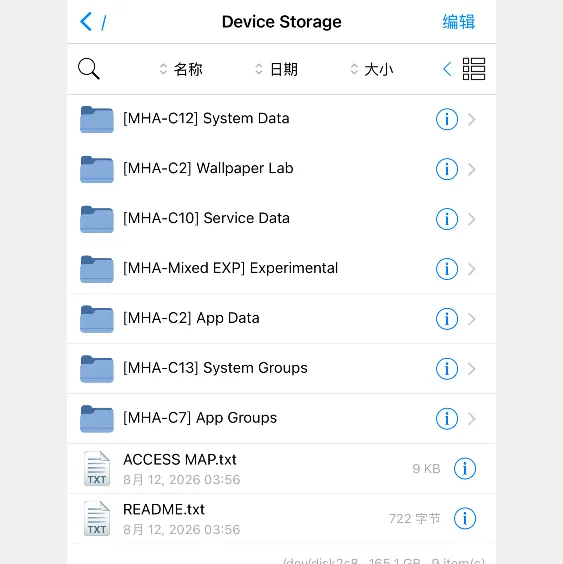Show info for [MHA-C2] Wallpaper Lab
Image resolution: width=563 pixels, height=564 pixels.
pos(447,169)
